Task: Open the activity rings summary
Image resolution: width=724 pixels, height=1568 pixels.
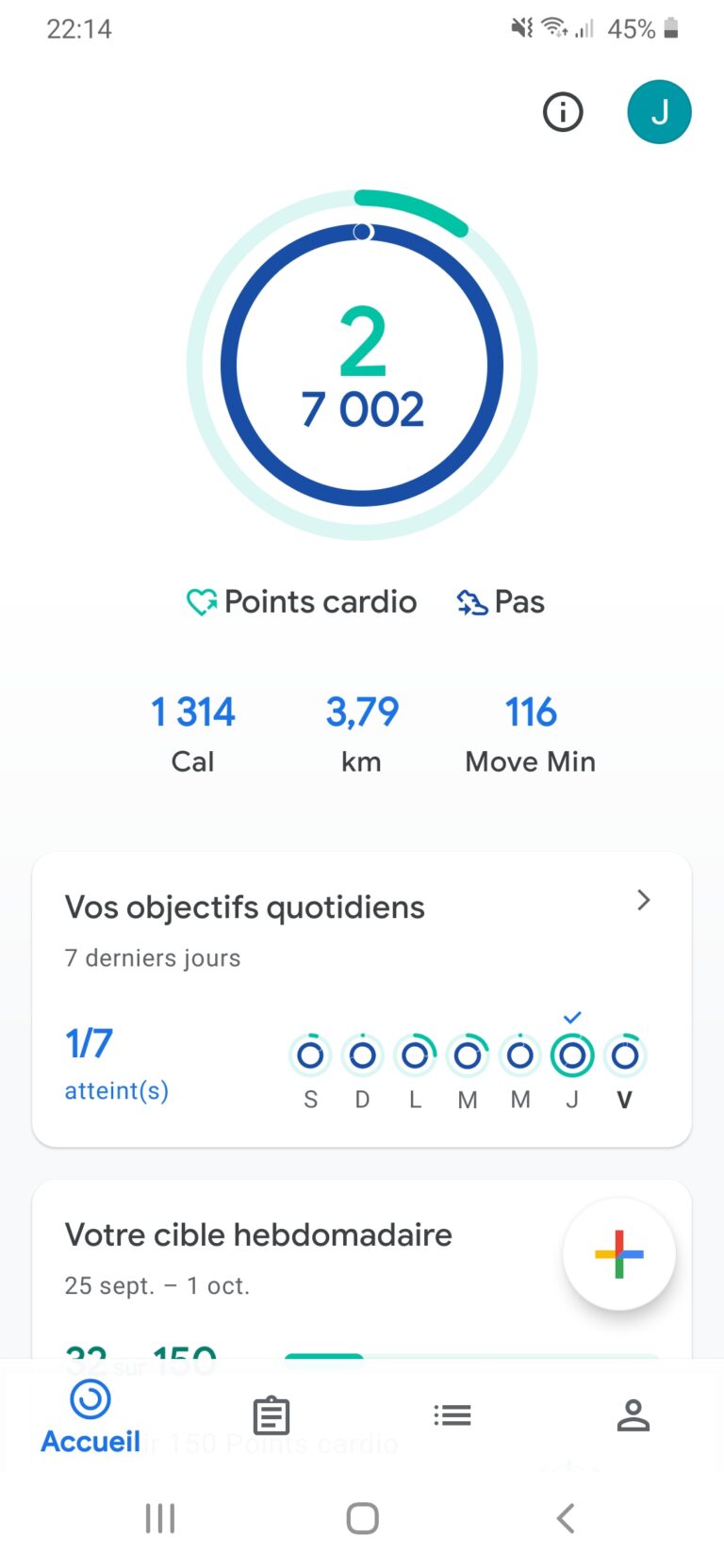Action: pyautogui.click(x=362, y=365)
